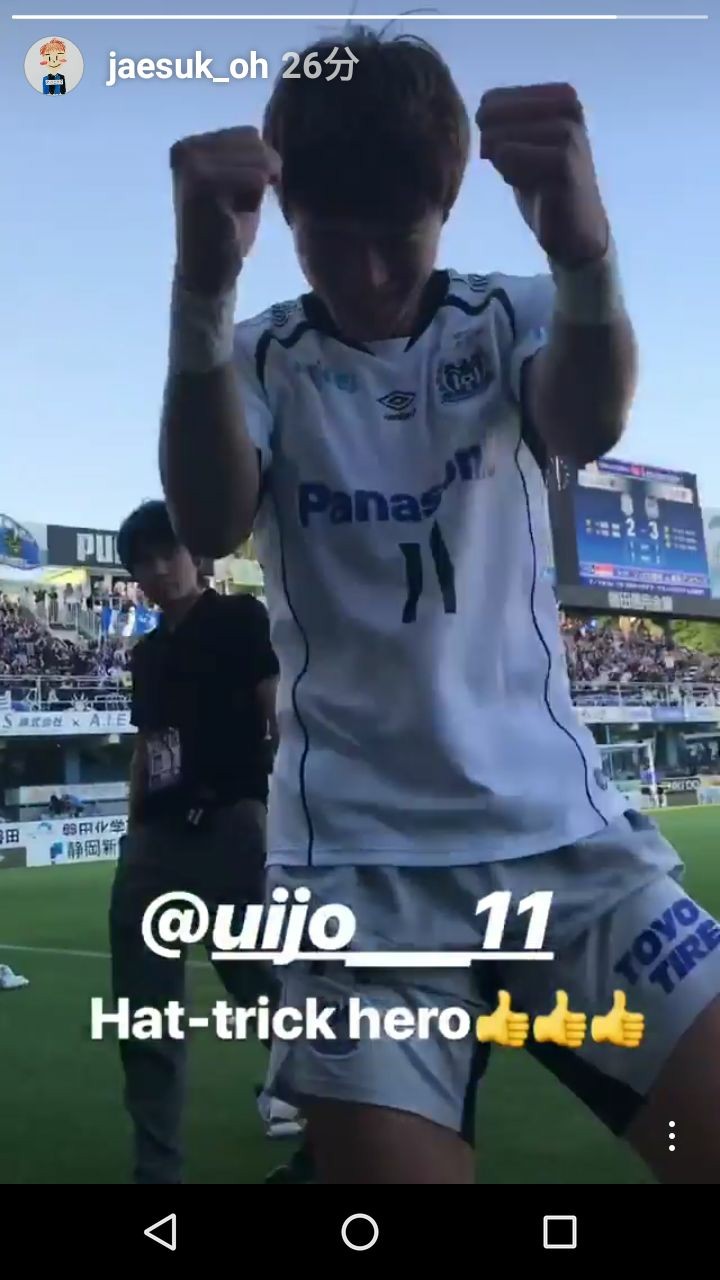Go back with the system back button
The image size is (720, 1280).
(160, 1232)
